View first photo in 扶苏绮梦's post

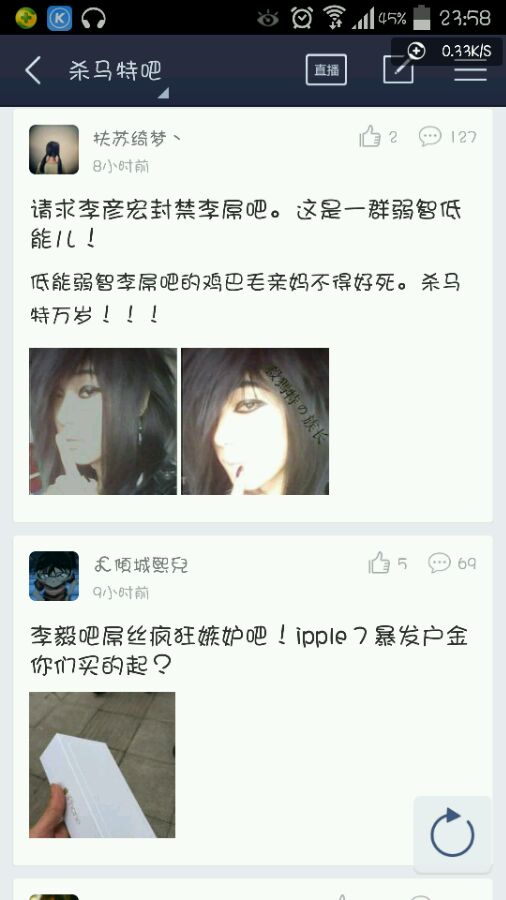click(x=103, y=421)
